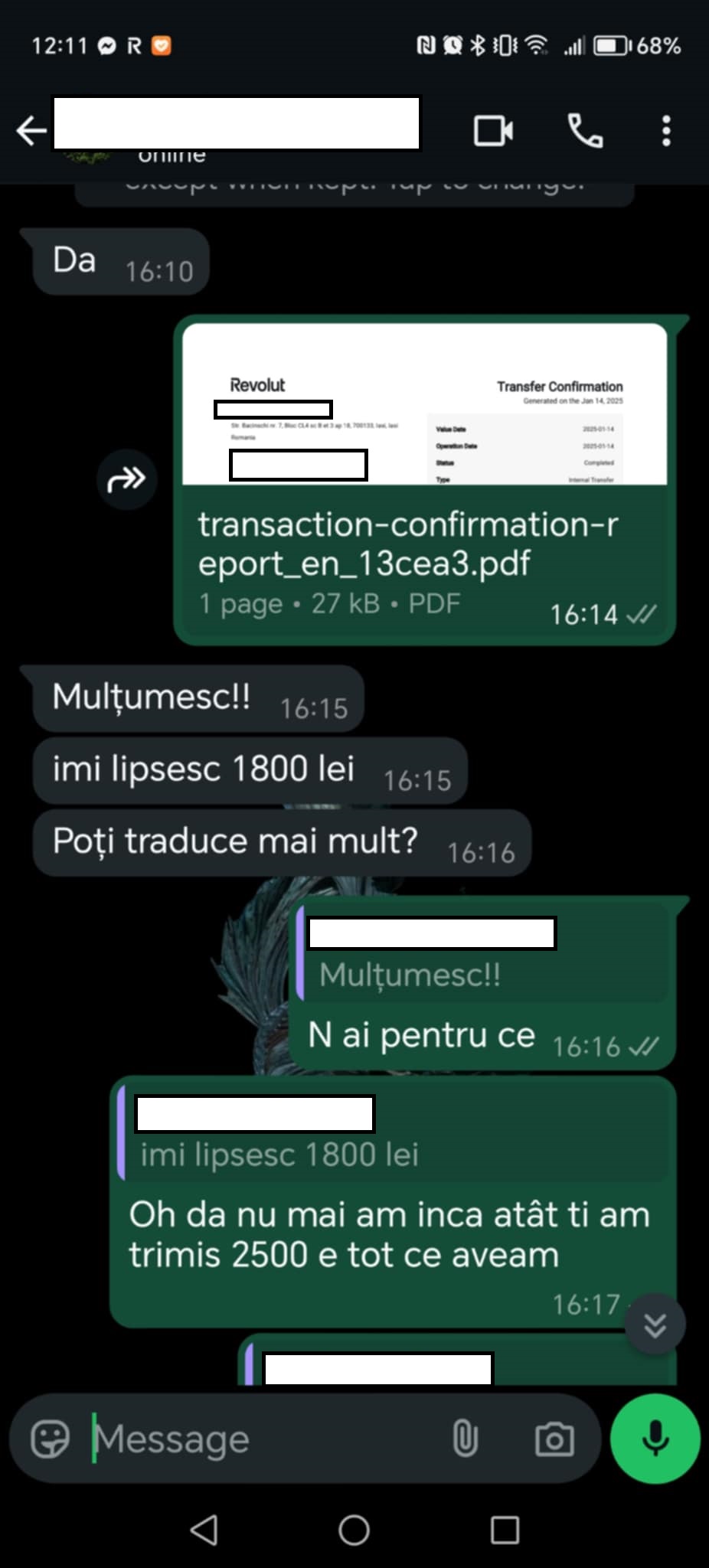
Task: Open the overflow menu
Action: 666,131
